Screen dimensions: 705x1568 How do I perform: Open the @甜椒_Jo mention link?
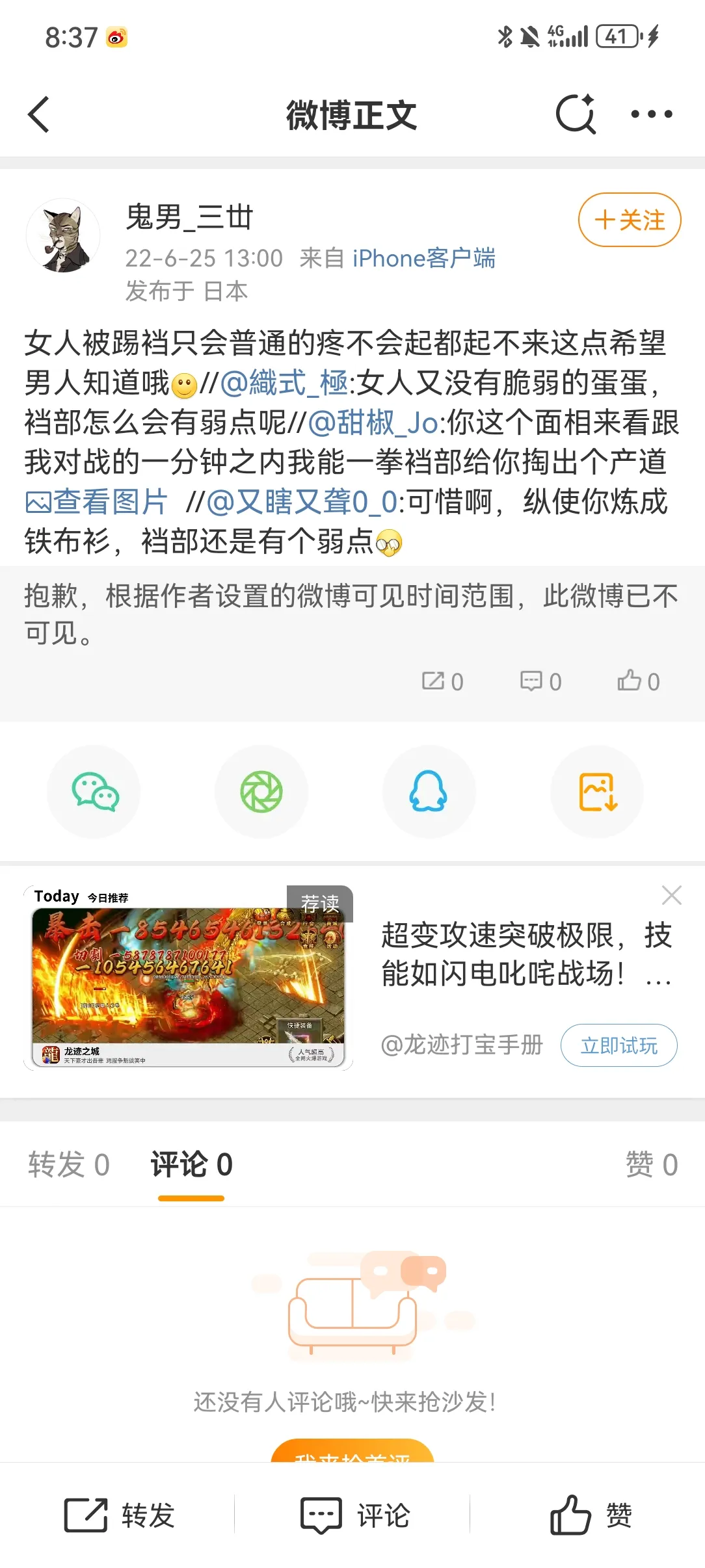pyautogui.click(x=373, y=423)
